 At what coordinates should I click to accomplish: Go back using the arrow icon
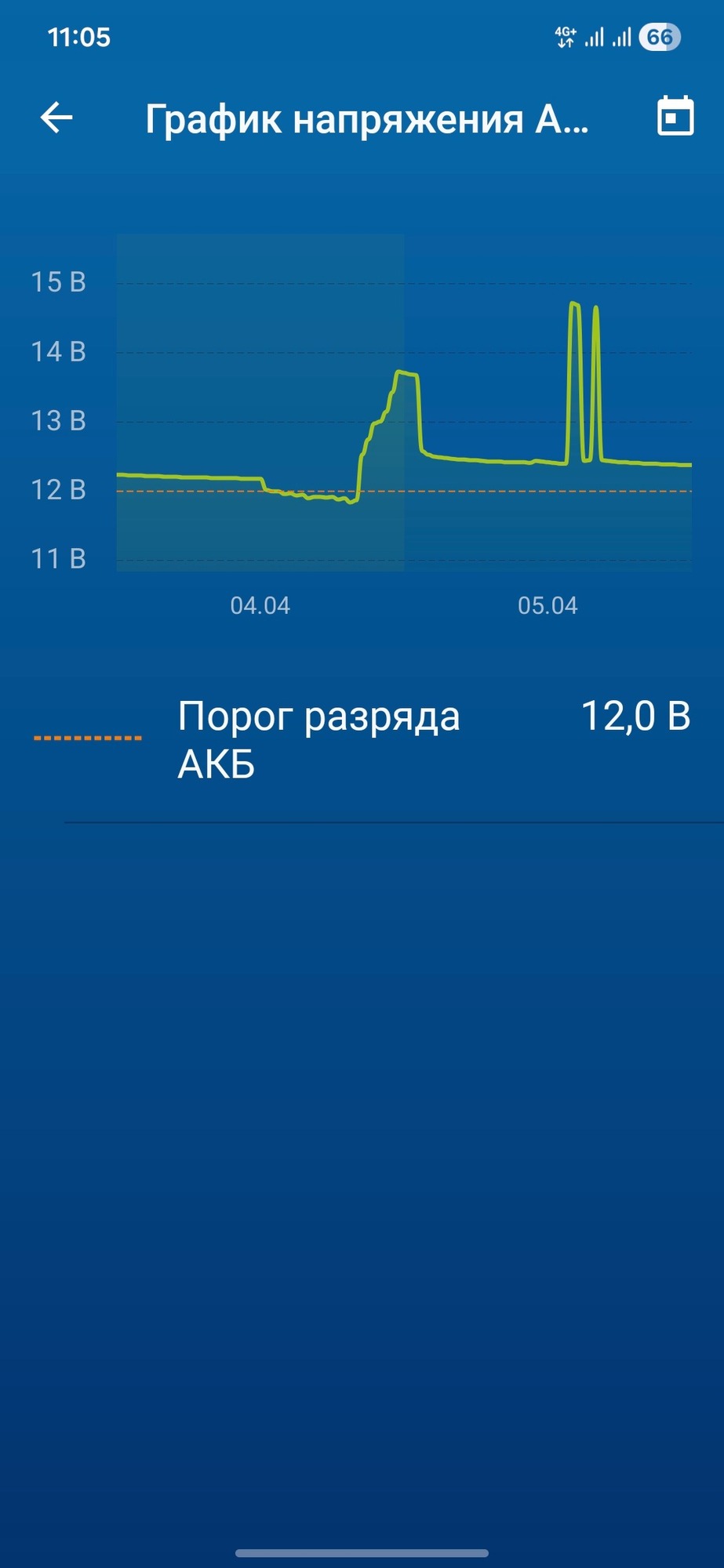coord(56,118)
